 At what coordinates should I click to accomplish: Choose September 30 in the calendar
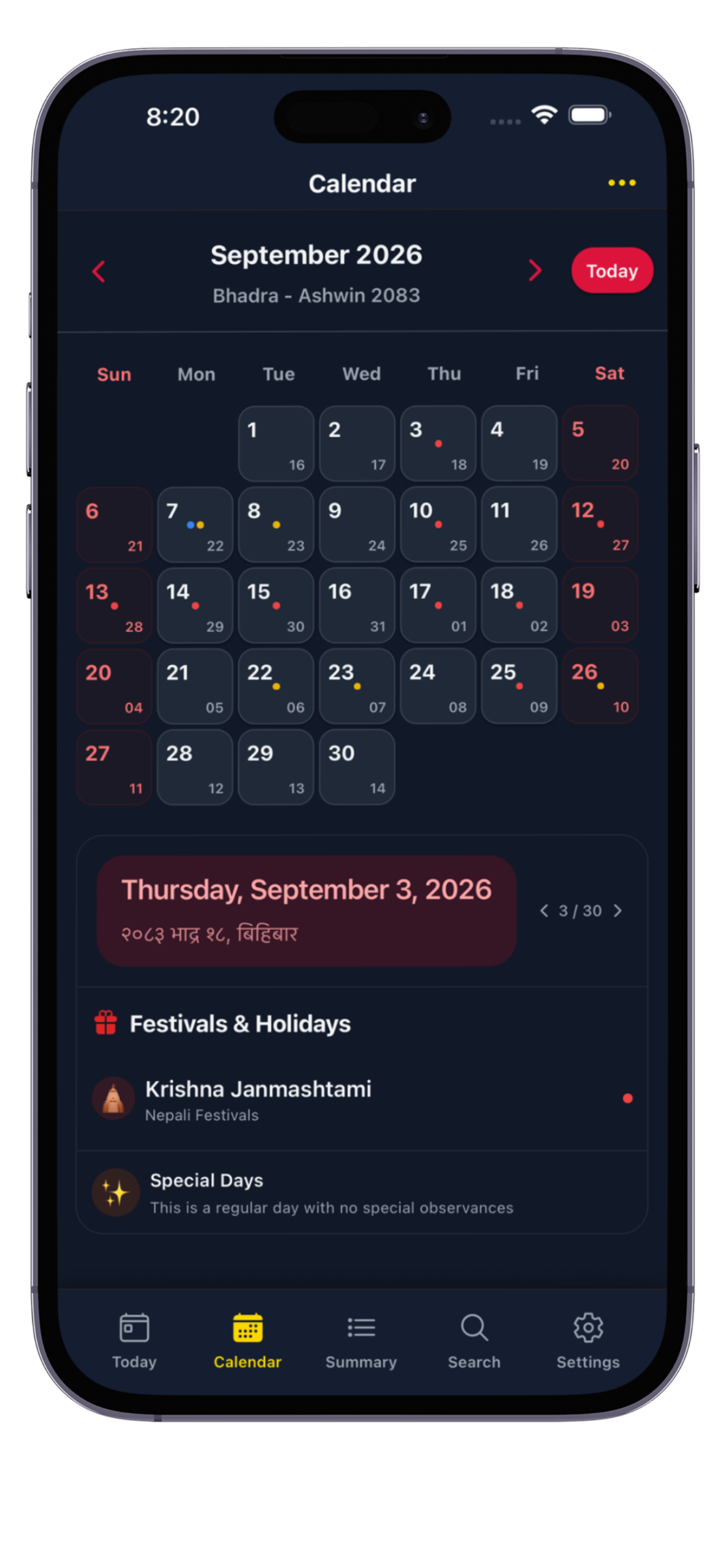click(357, 767)
